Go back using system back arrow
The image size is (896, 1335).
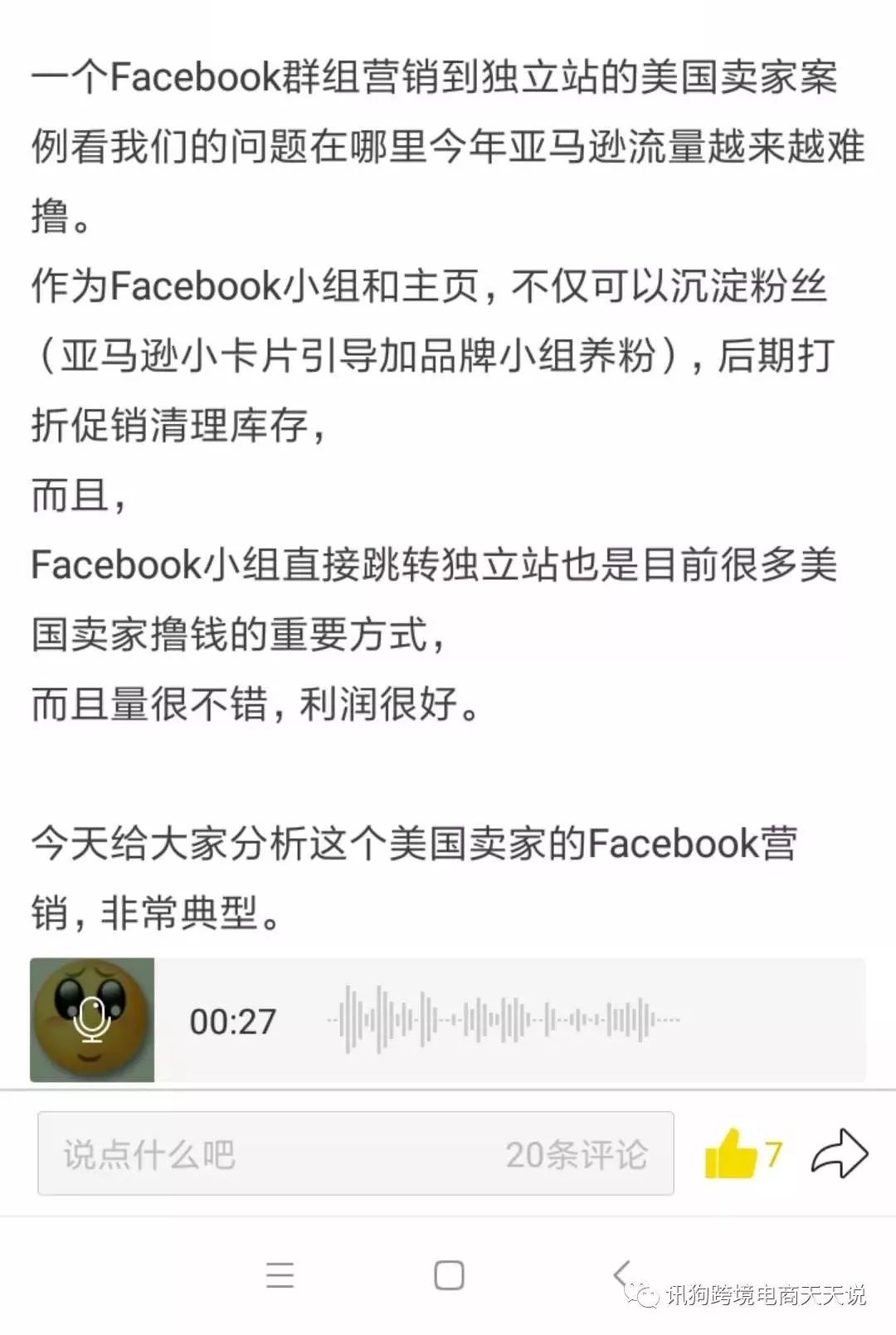[x=621, y=1273]
